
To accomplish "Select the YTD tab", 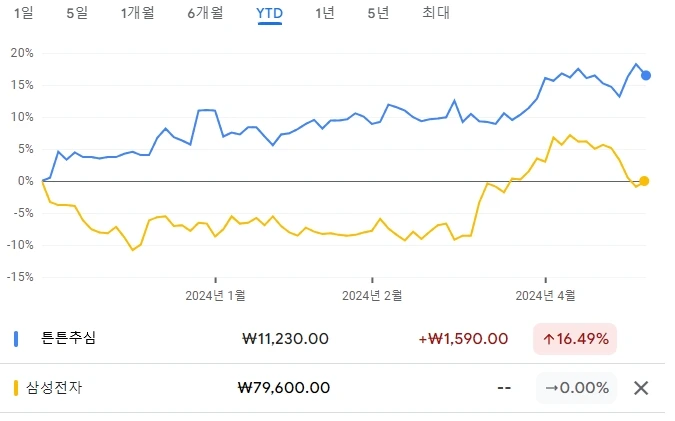I will pos(269,13).
